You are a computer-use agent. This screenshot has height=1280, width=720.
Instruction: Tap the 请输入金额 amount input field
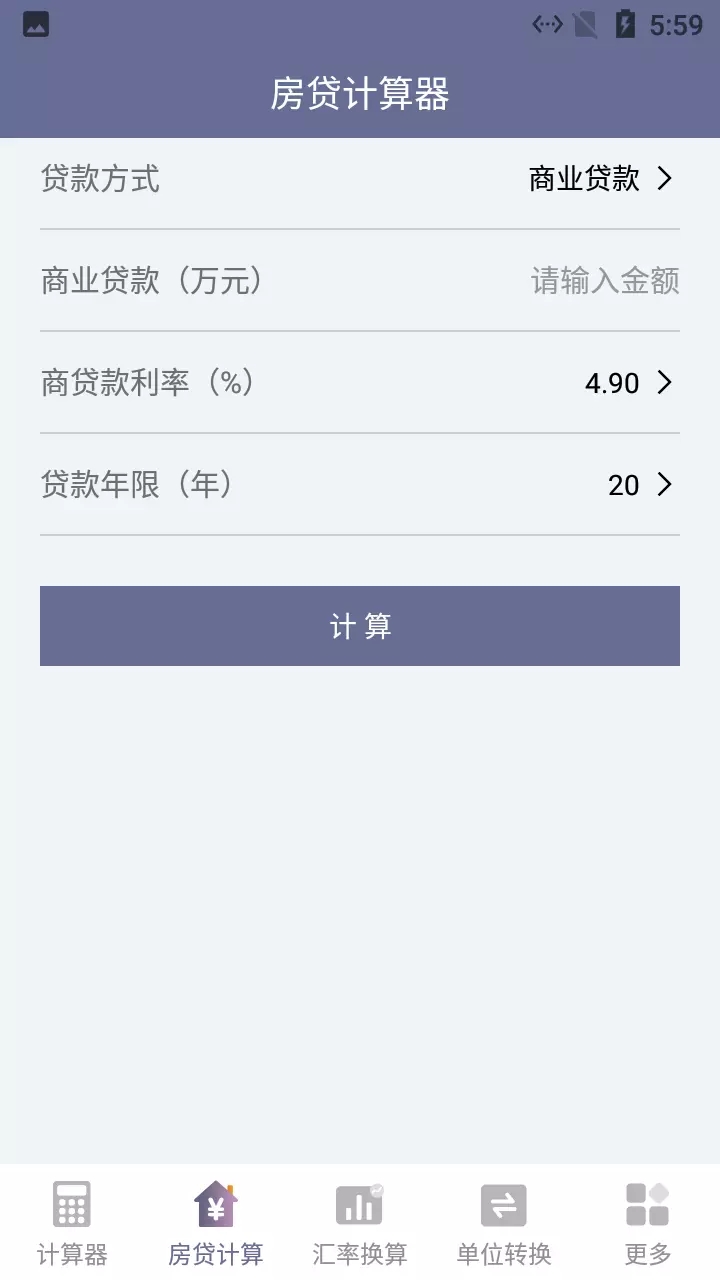(x=603, y=283)
